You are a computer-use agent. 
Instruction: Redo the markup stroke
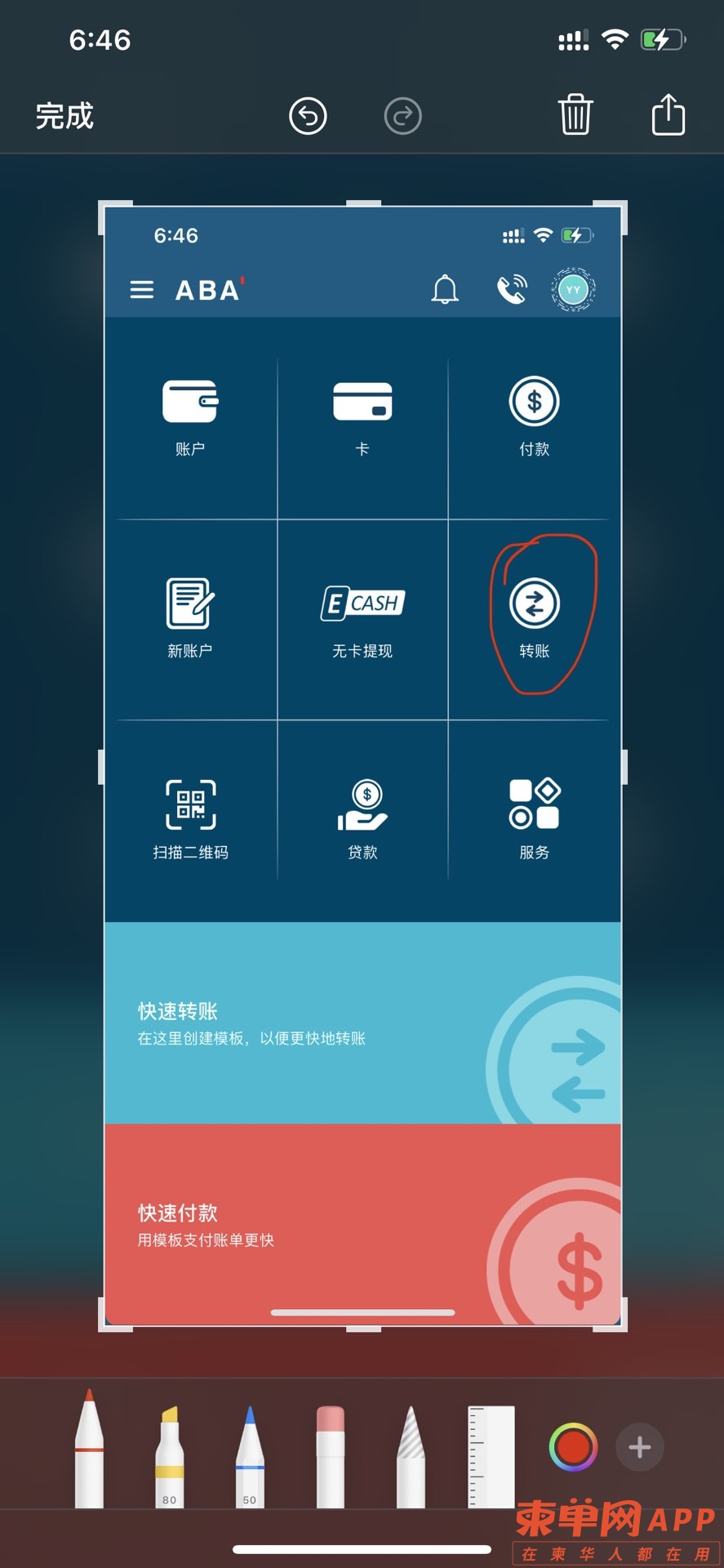click(402, 116)
